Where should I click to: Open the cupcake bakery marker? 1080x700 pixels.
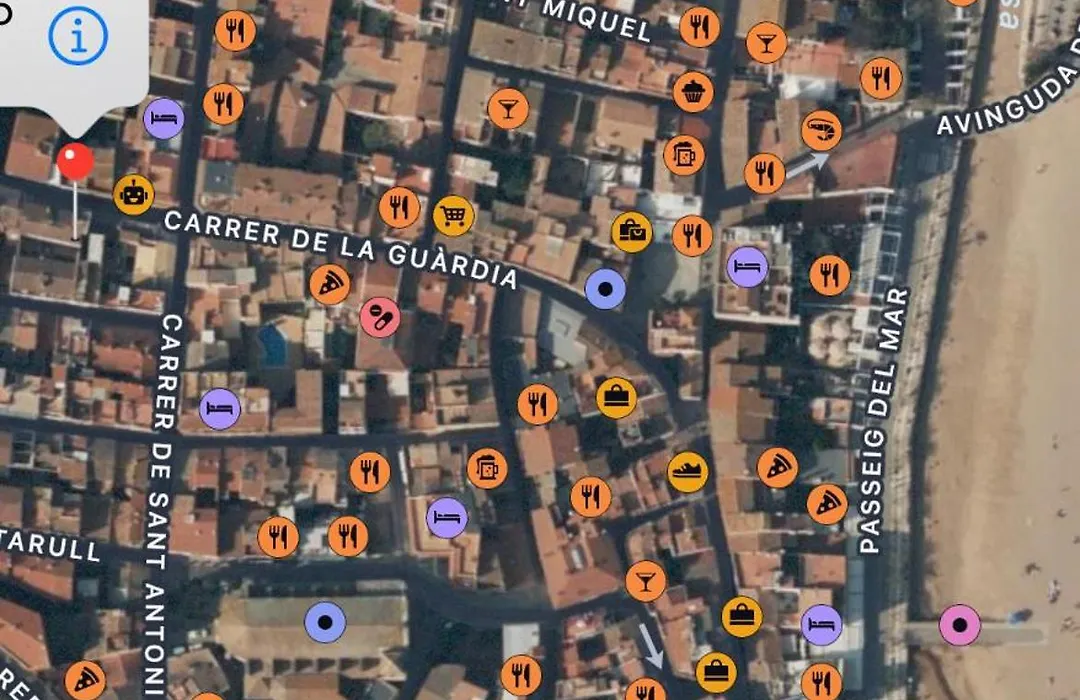point(693,92)
